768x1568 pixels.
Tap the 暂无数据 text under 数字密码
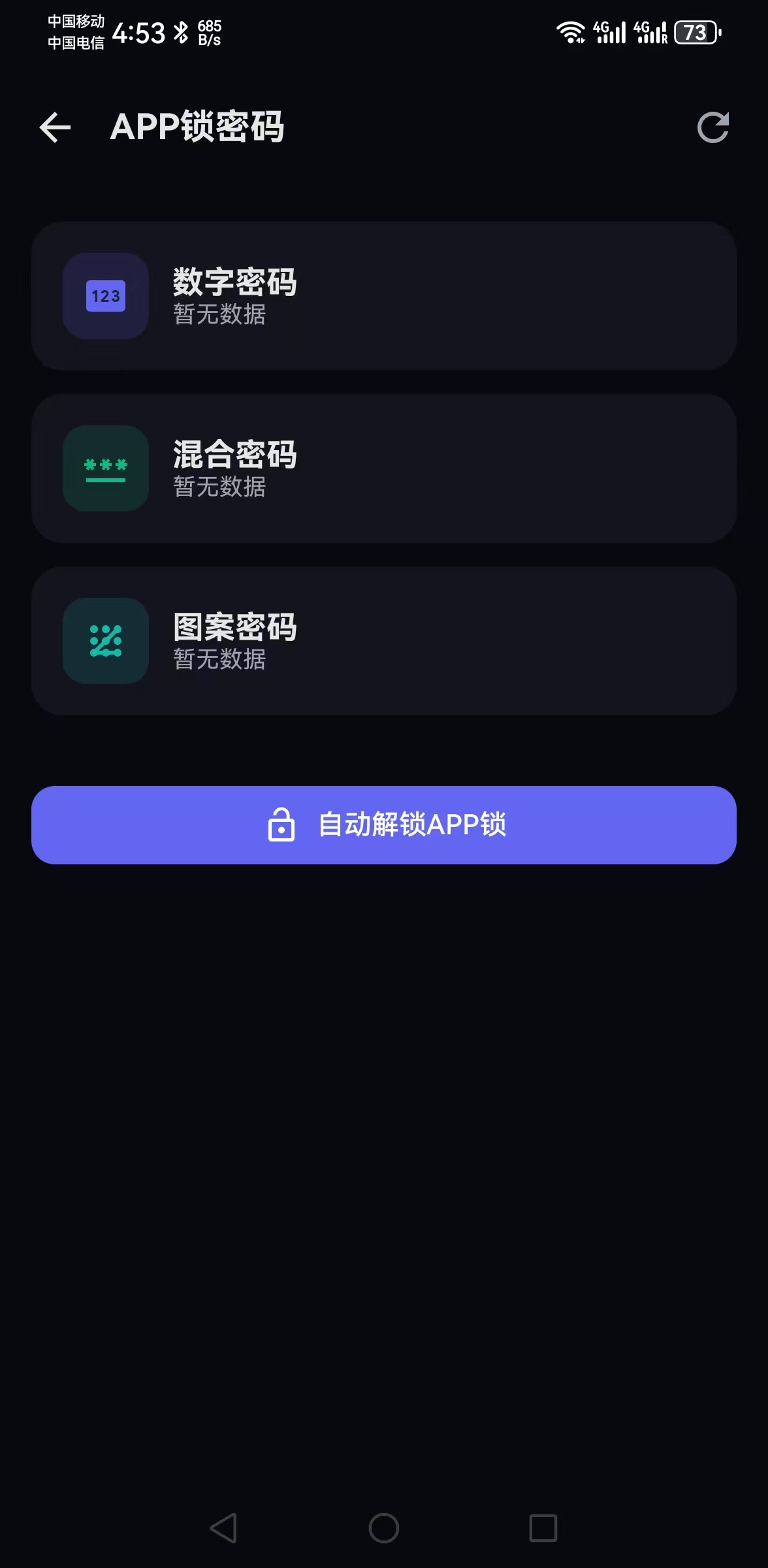click(219, 315)
